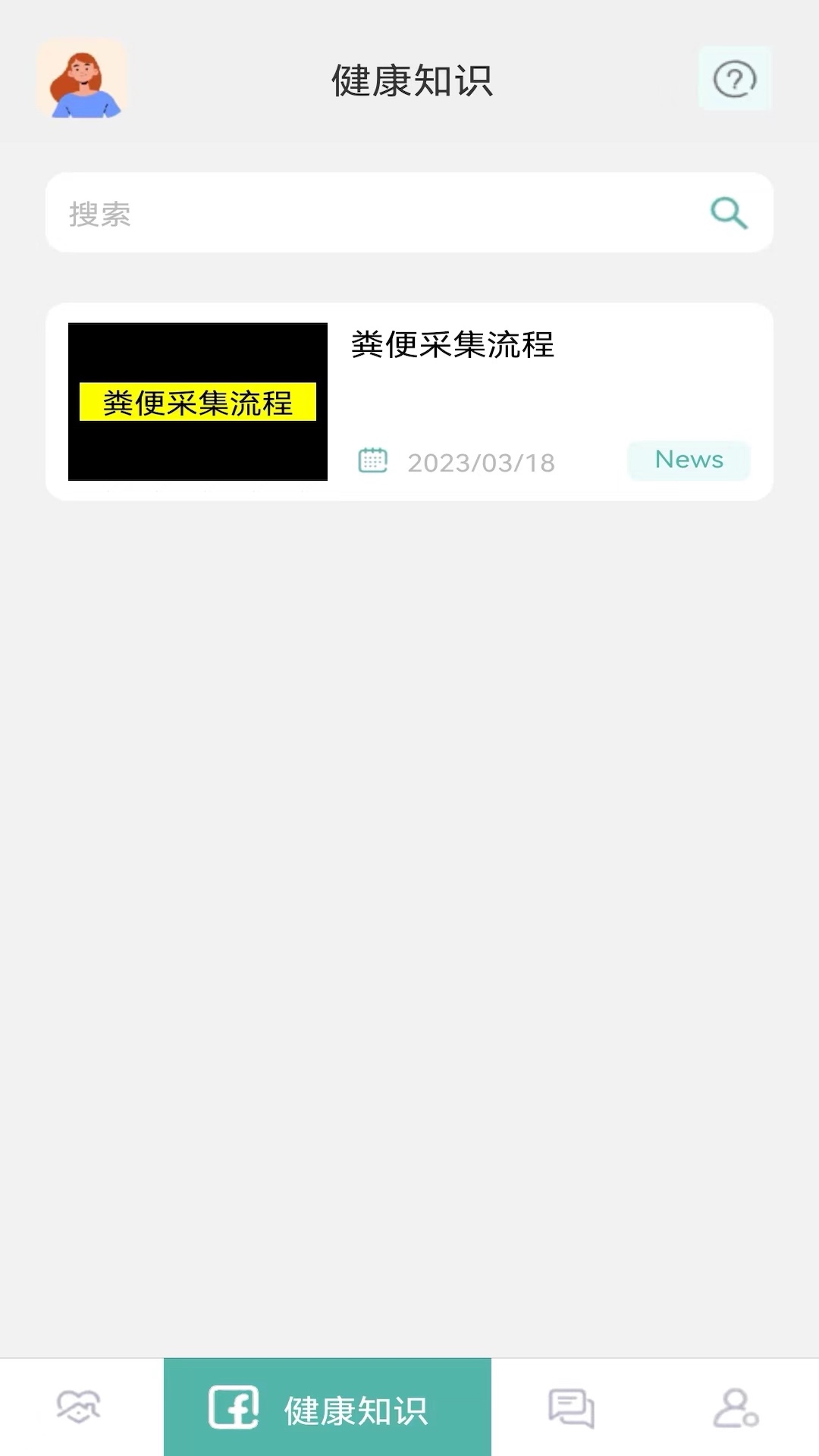
Task: Open the help question mark icon
Action: (x=733, y=77)
